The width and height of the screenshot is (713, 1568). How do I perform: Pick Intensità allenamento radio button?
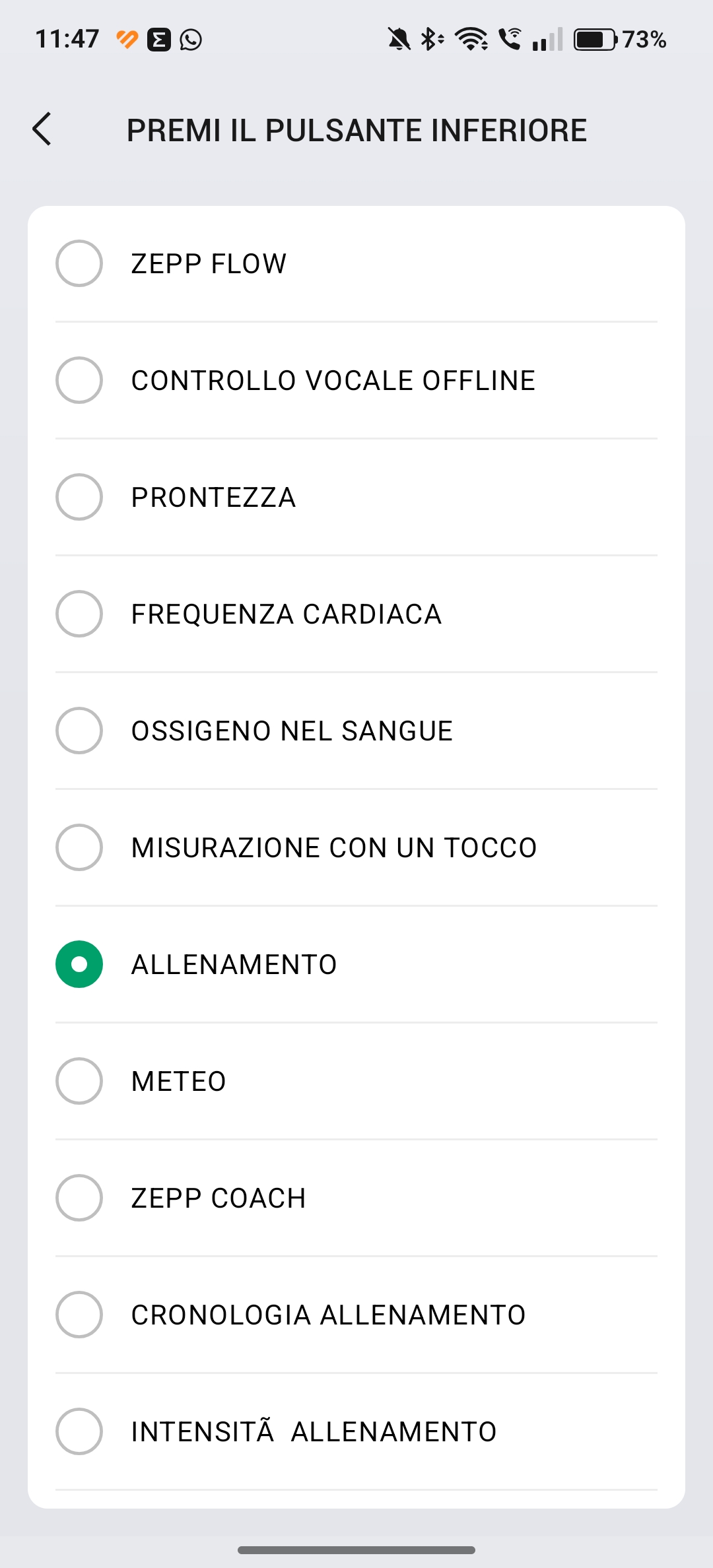point(79,1431)
